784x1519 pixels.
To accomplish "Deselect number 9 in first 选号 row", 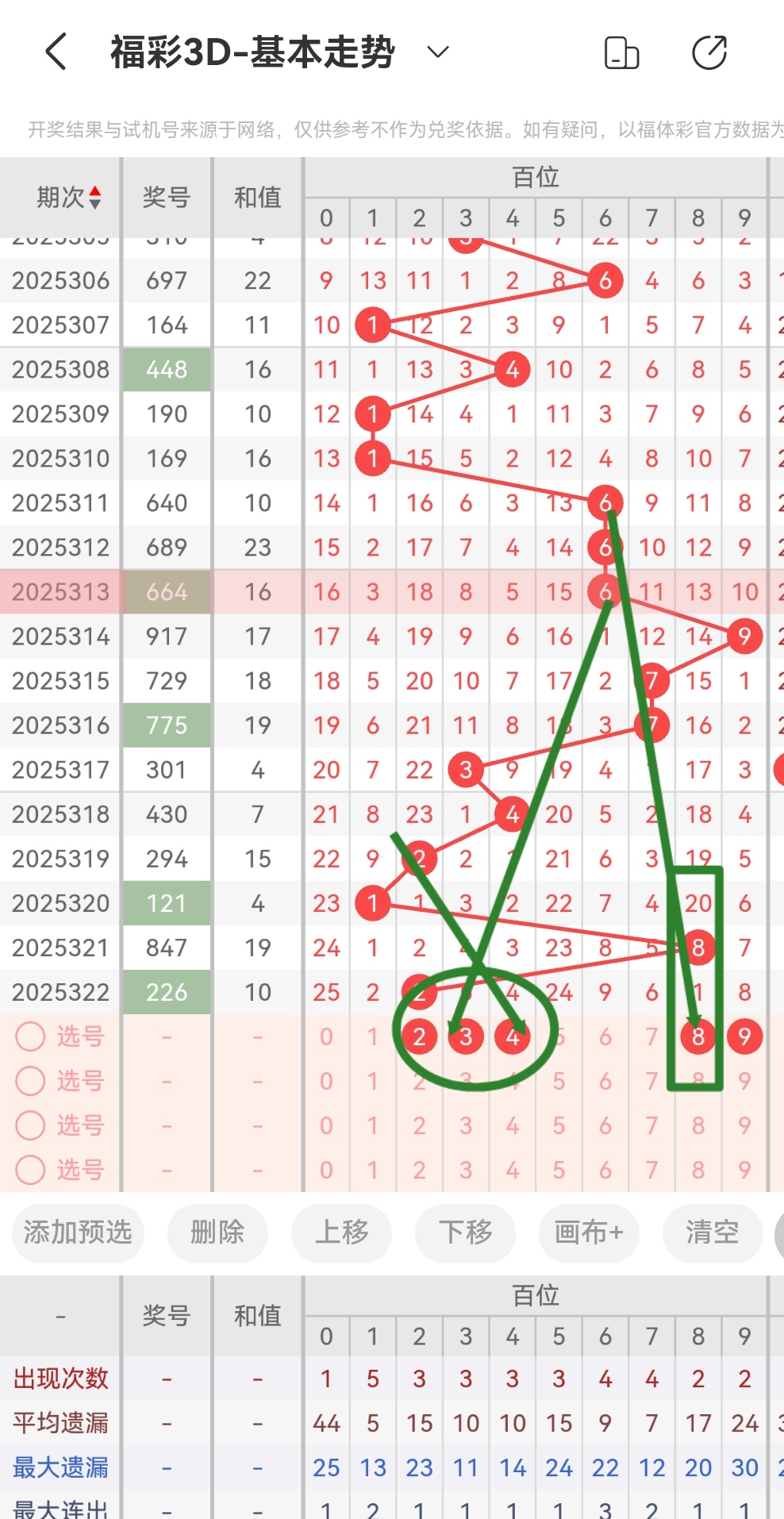I will (x=744, y=1036).
